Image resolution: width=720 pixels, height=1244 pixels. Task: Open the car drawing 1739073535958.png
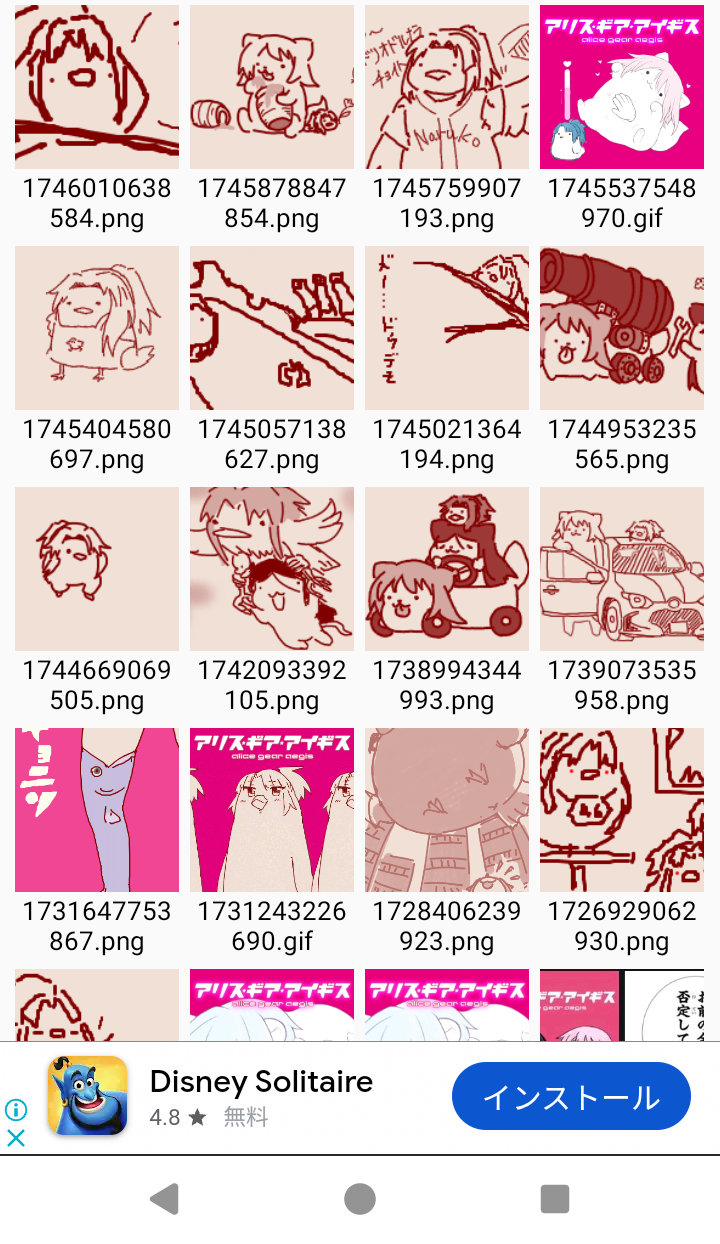click(622, 569)
